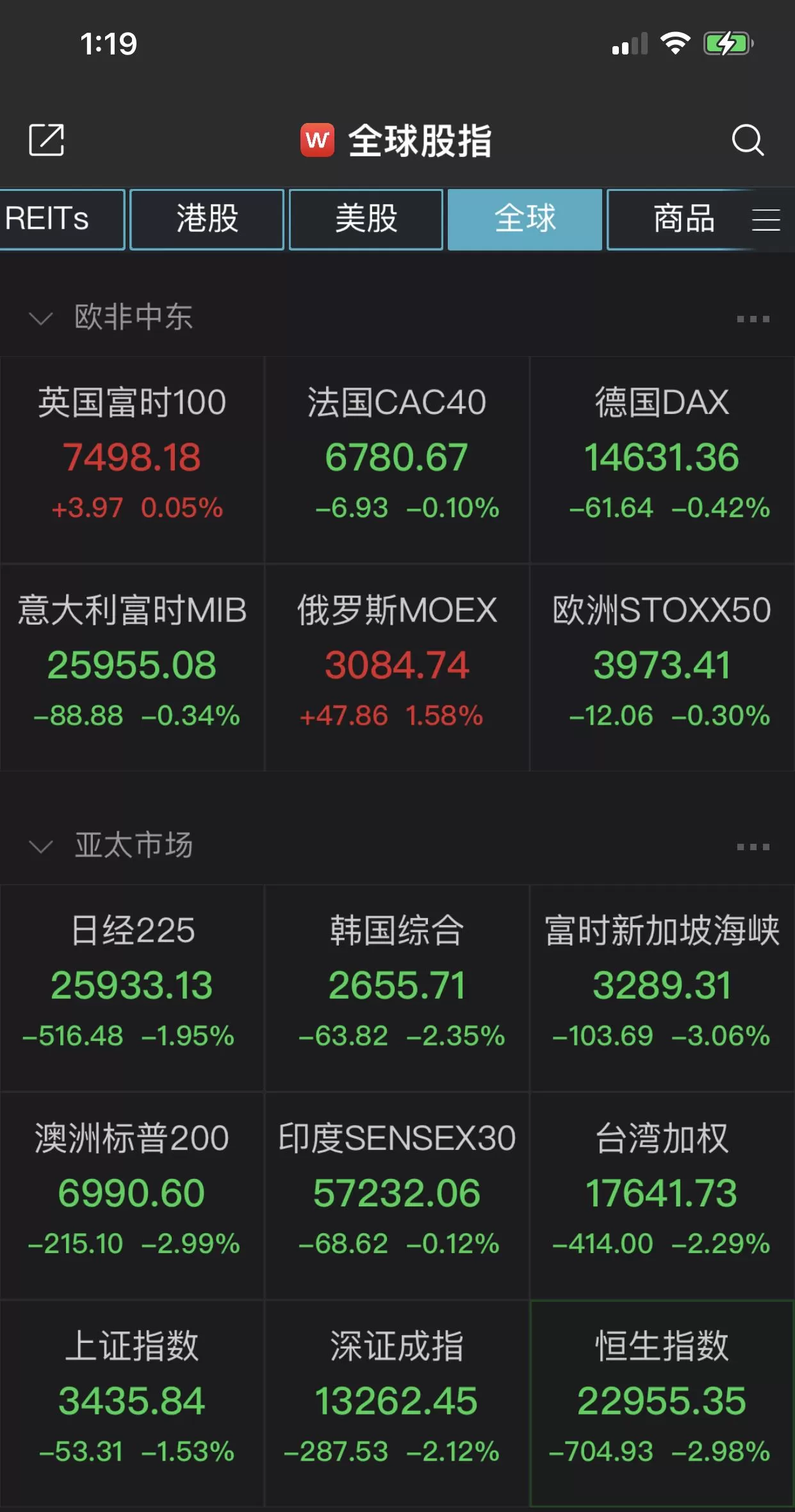Screen dimensions: 795x1512
Task: View 日经225 index details
Action: click(x=132, y=989)
